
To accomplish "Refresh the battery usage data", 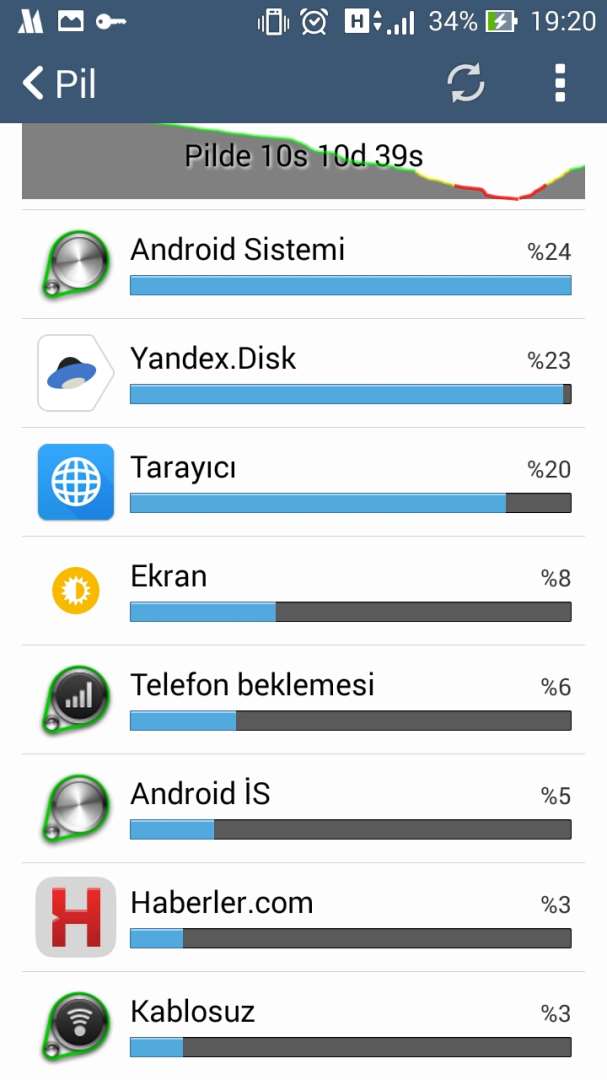I will tap(466, 83).
